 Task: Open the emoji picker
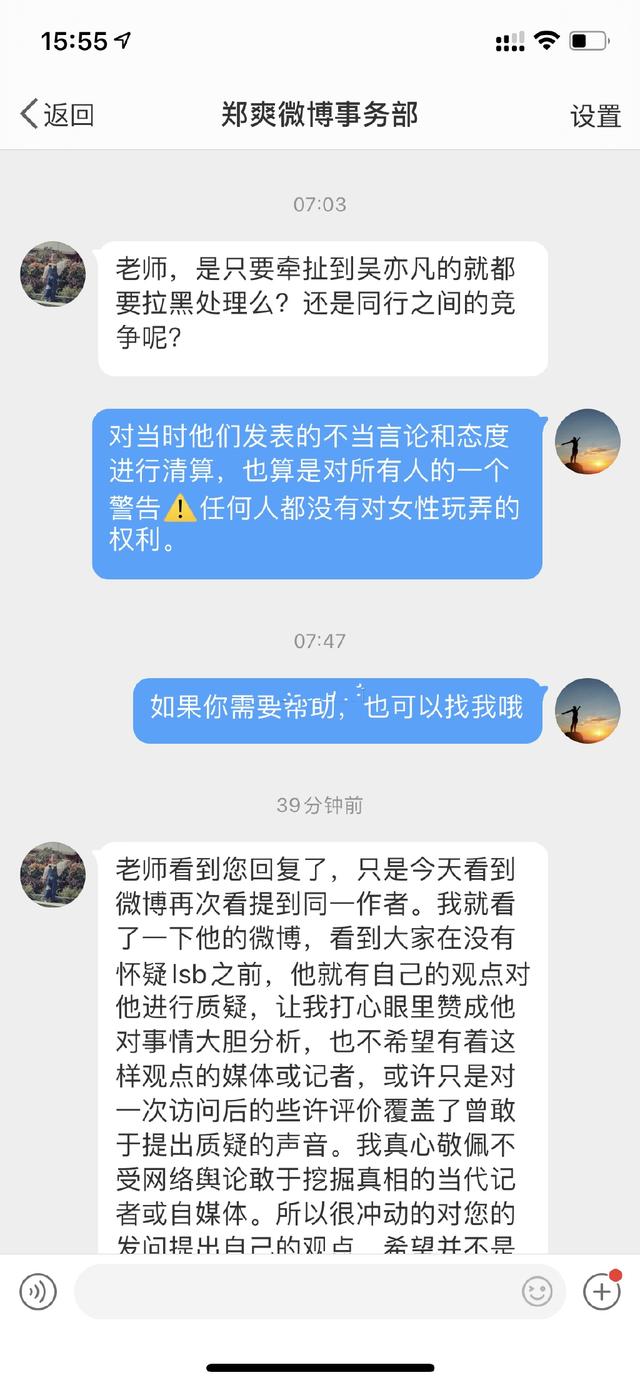click(x=537, y=1291)
